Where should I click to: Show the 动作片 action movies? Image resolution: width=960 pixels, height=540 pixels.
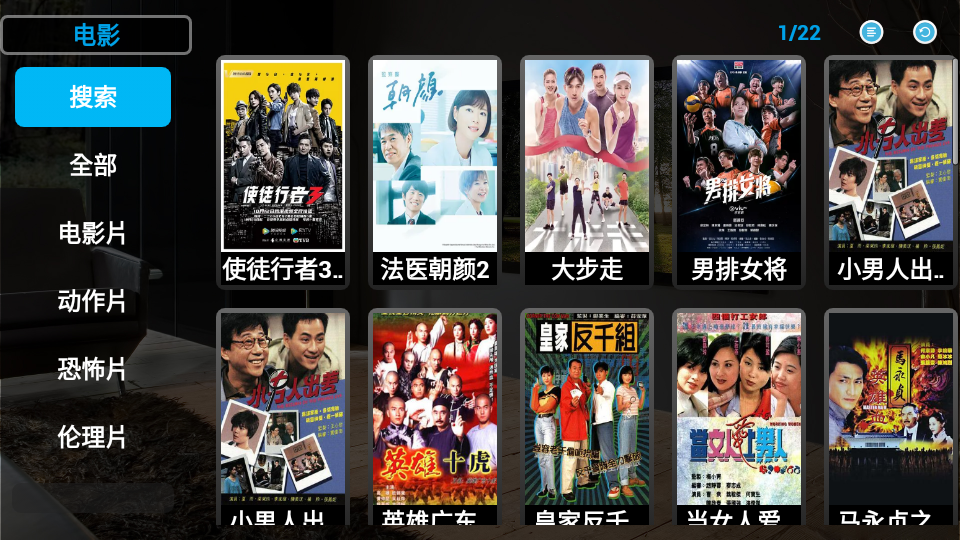(93, 301)
